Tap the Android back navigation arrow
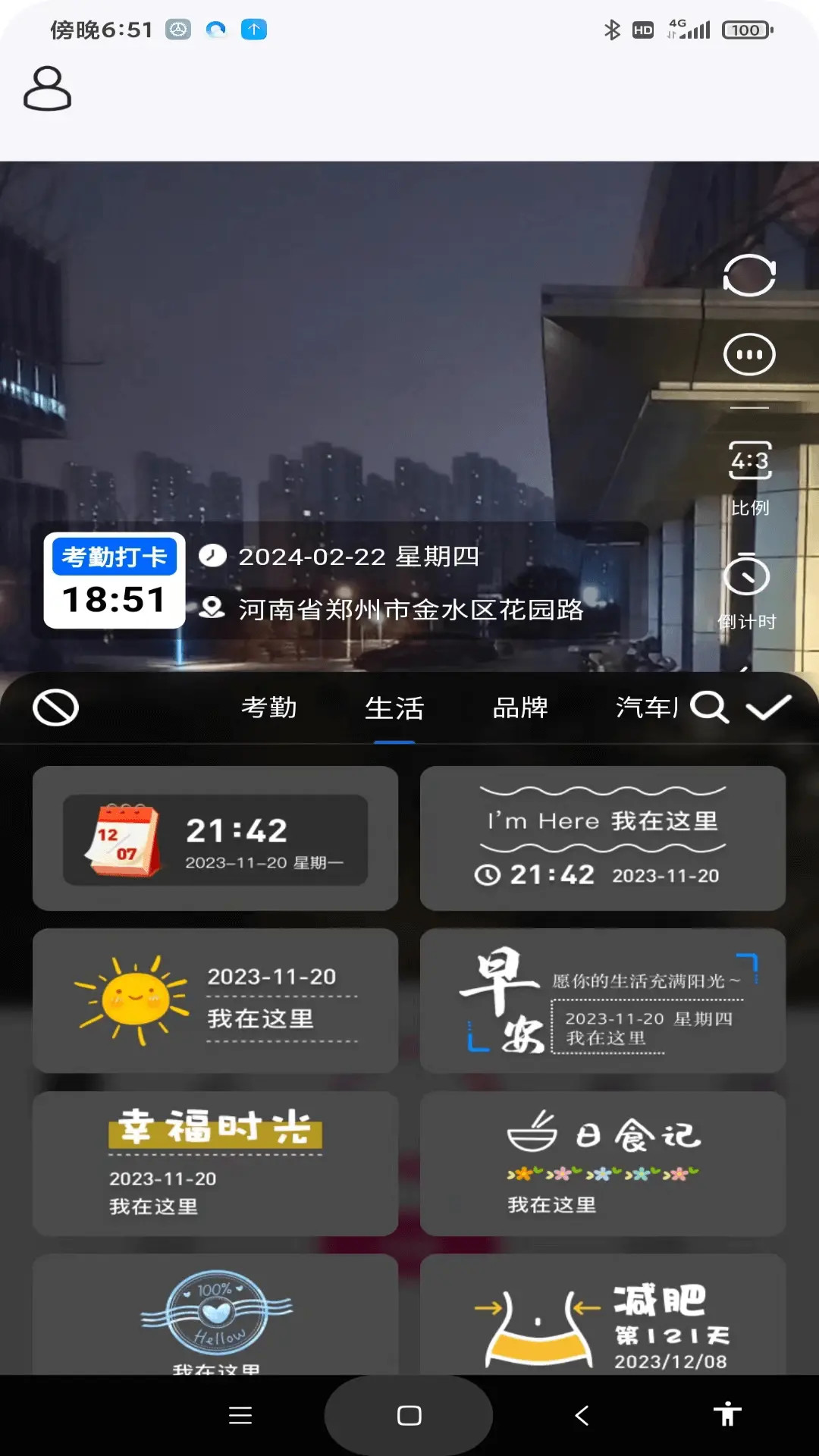Image resolution: width=819 pixels, height=1456 pixels. (x=580, y=1415)
